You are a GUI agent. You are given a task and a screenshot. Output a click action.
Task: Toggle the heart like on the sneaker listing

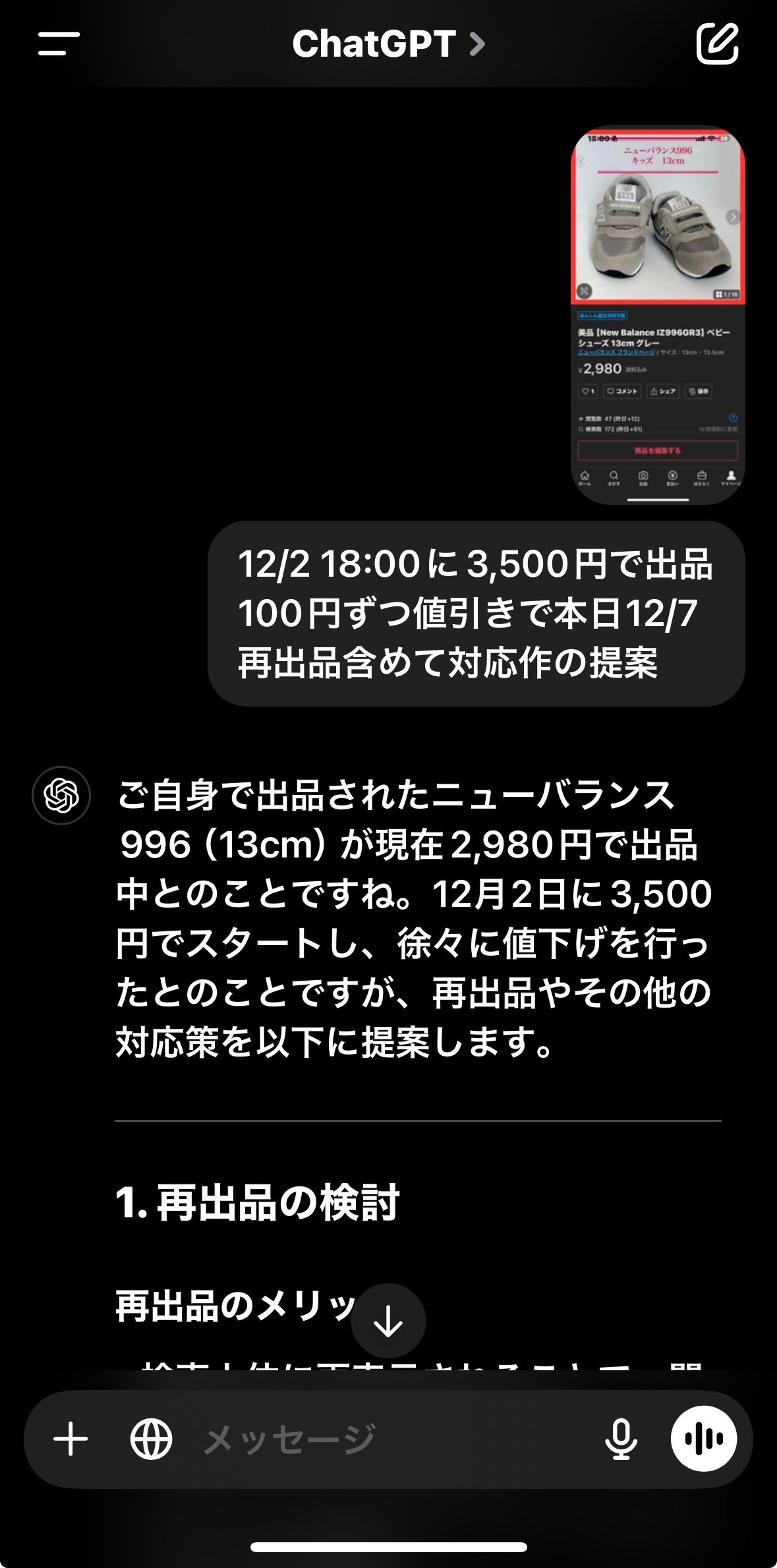click(587, 392)
